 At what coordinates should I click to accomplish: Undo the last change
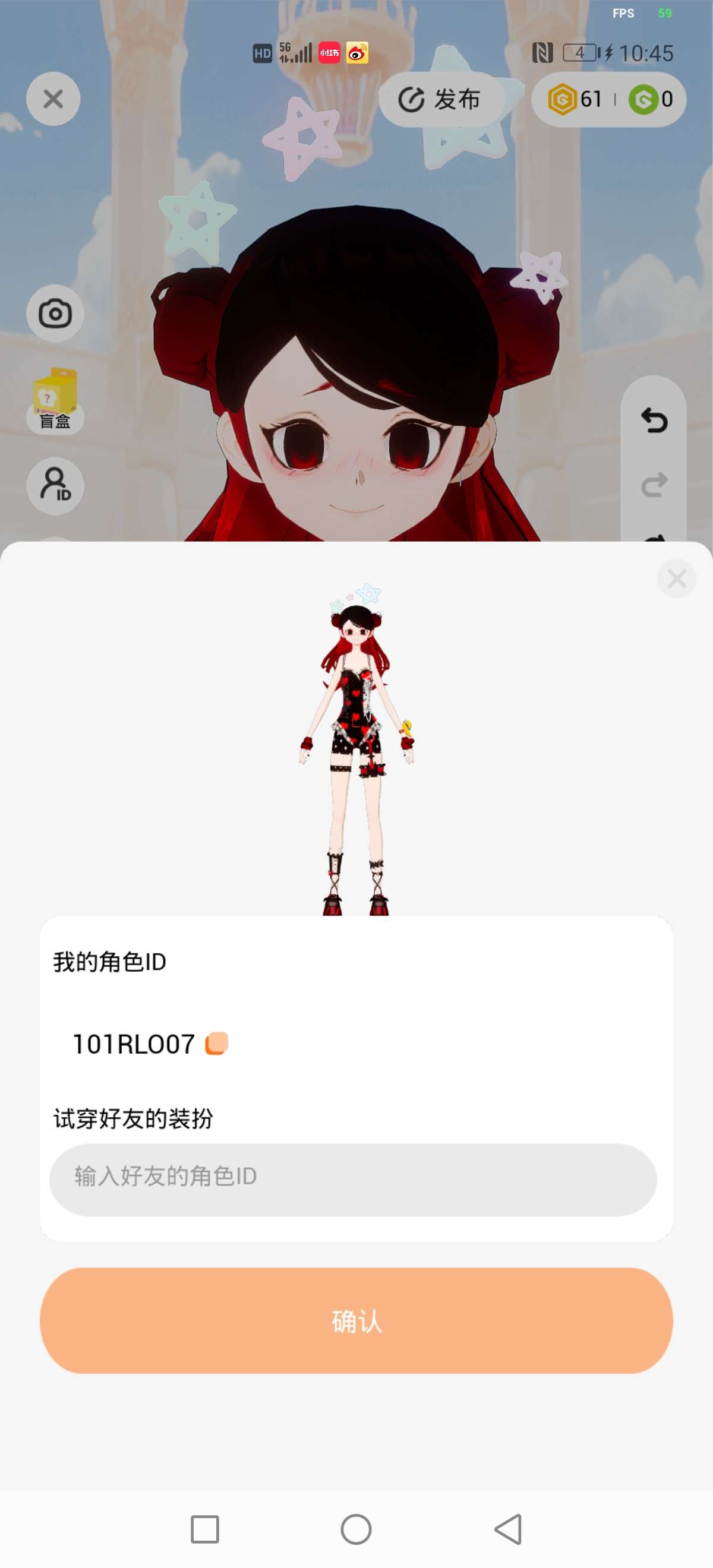pyautogui.click(x=654, y=420)
